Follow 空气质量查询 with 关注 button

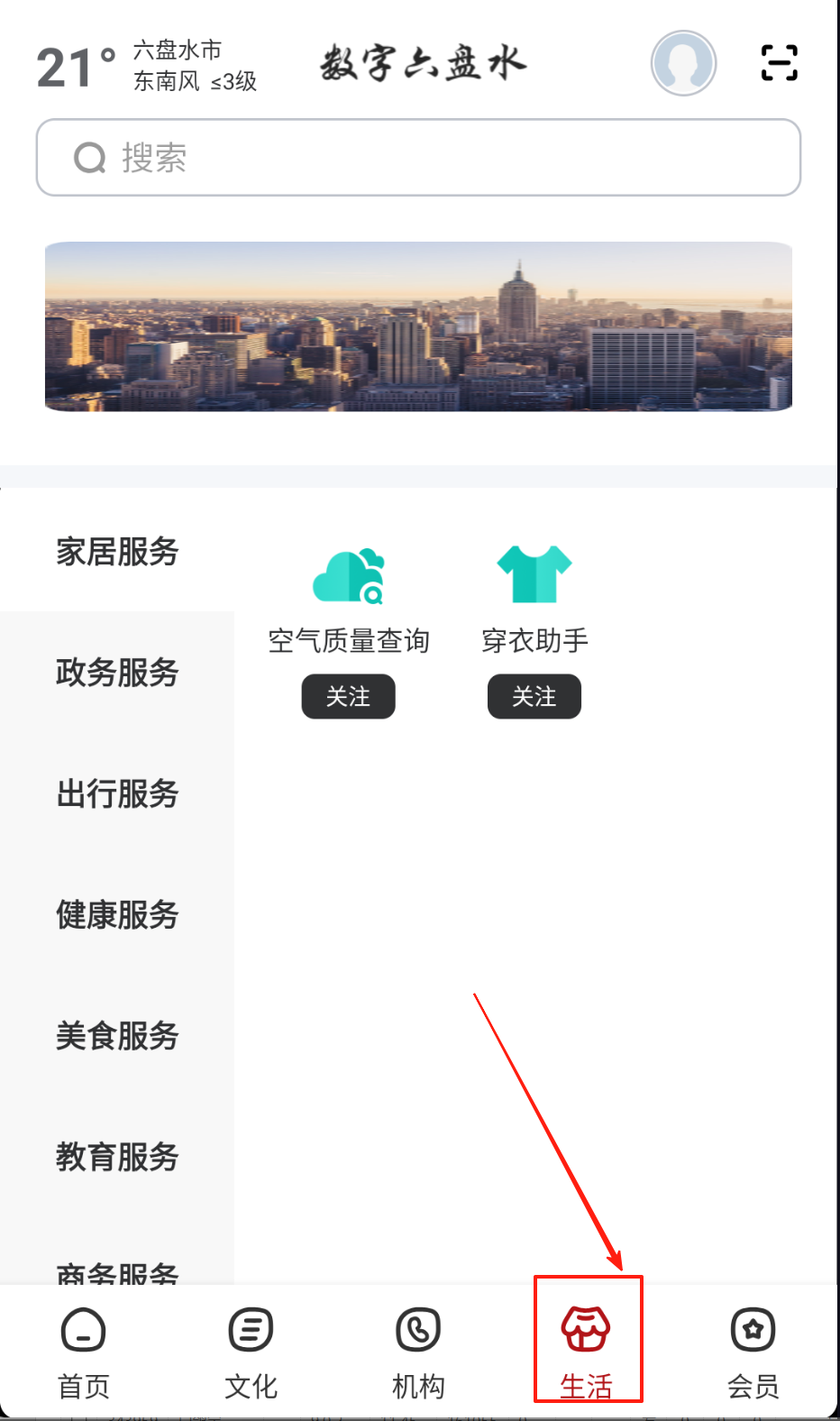coord(348,696)
